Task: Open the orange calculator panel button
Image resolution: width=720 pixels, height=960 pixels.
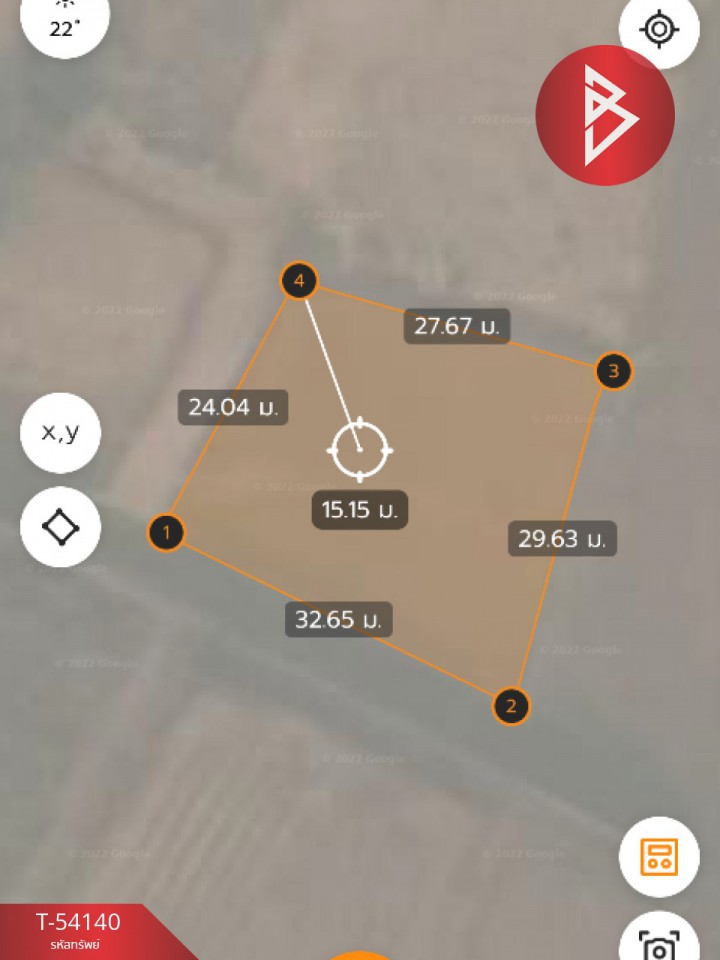Action: tap(659, 856)
